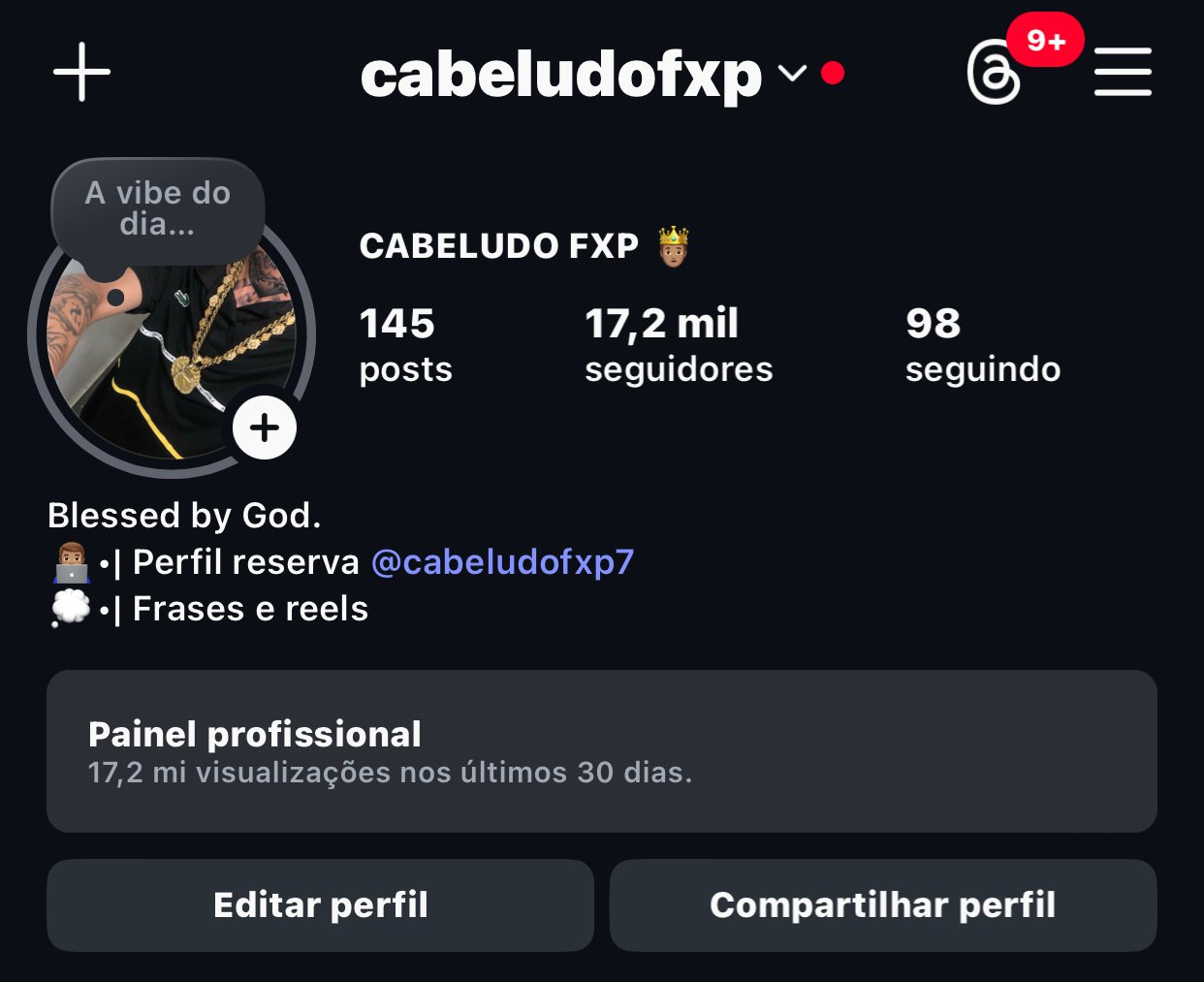Viewport: 1204px width, 982px height.
Task: Open the Painel profissional card
Action: [x=601, y=751]
